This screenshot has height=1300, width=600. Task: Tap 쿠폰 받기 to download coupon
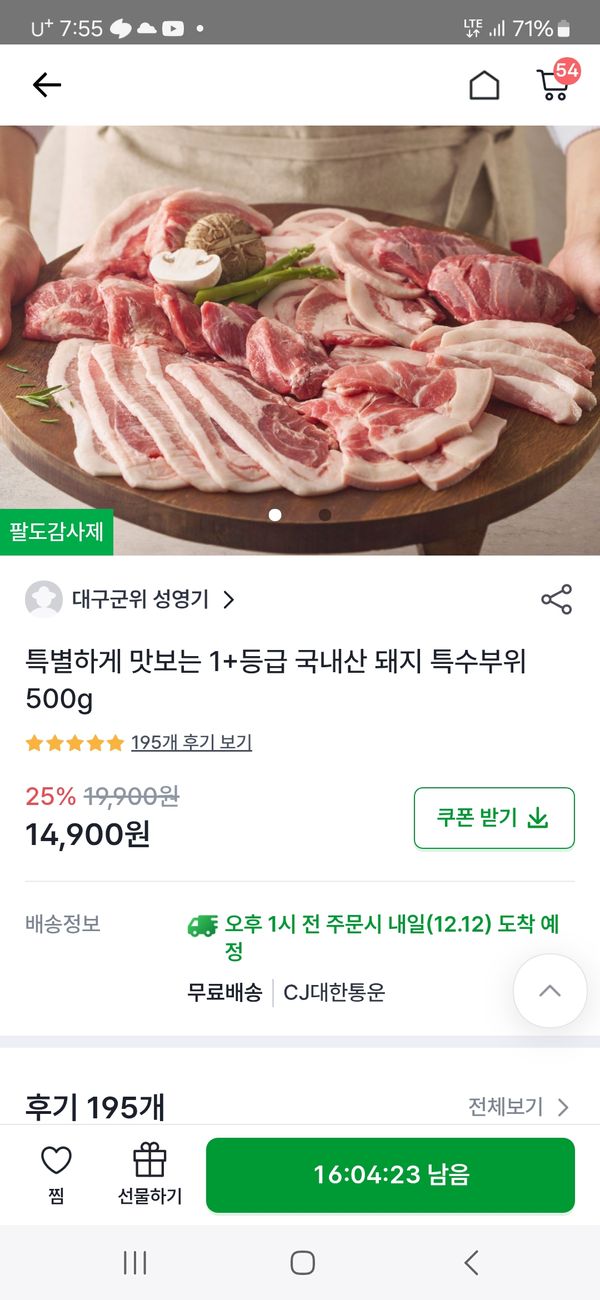(x=494, y=818)
